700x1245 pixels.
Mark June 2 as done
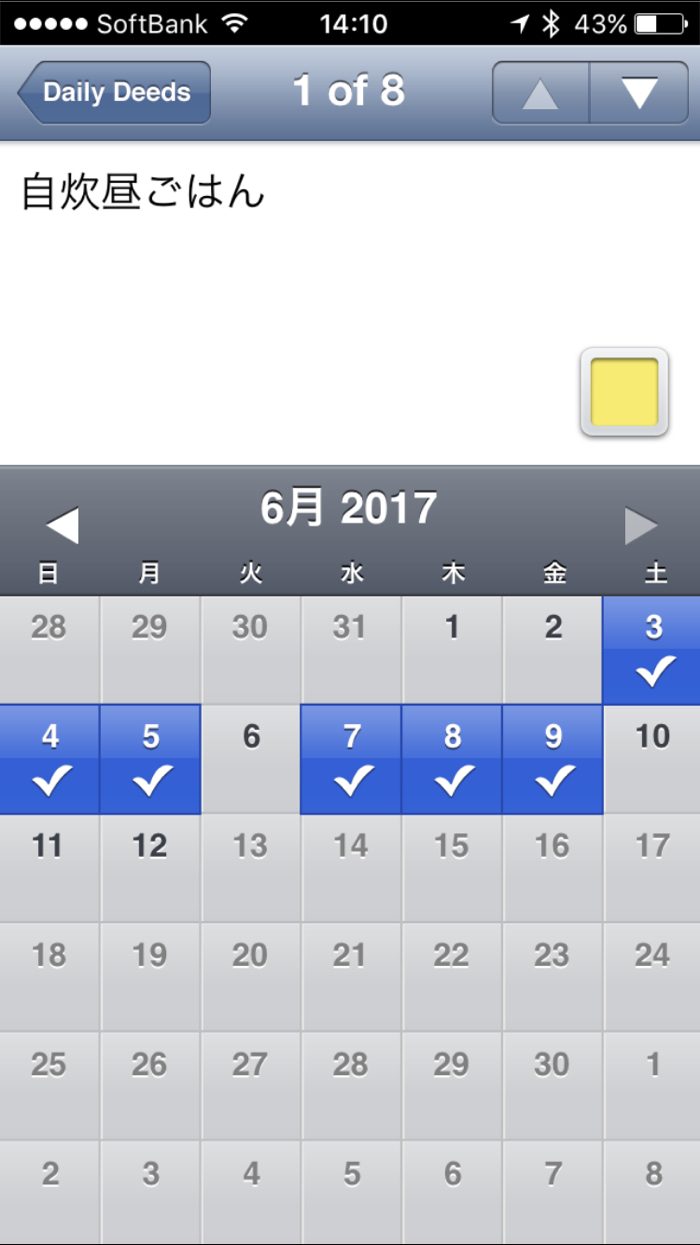pos(552,651)
